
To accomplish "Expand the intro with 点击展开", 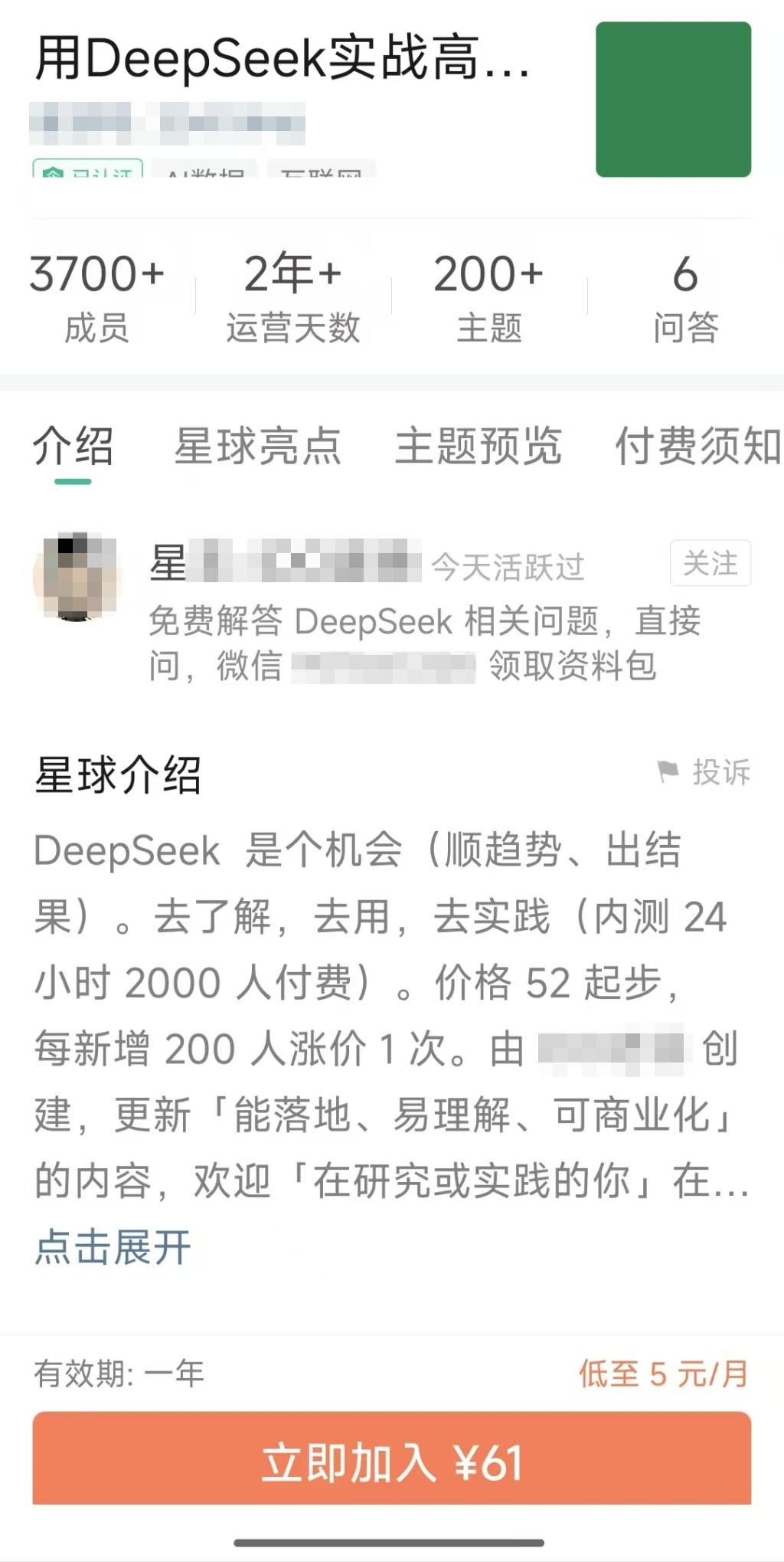I will [x=113, y=1247].
